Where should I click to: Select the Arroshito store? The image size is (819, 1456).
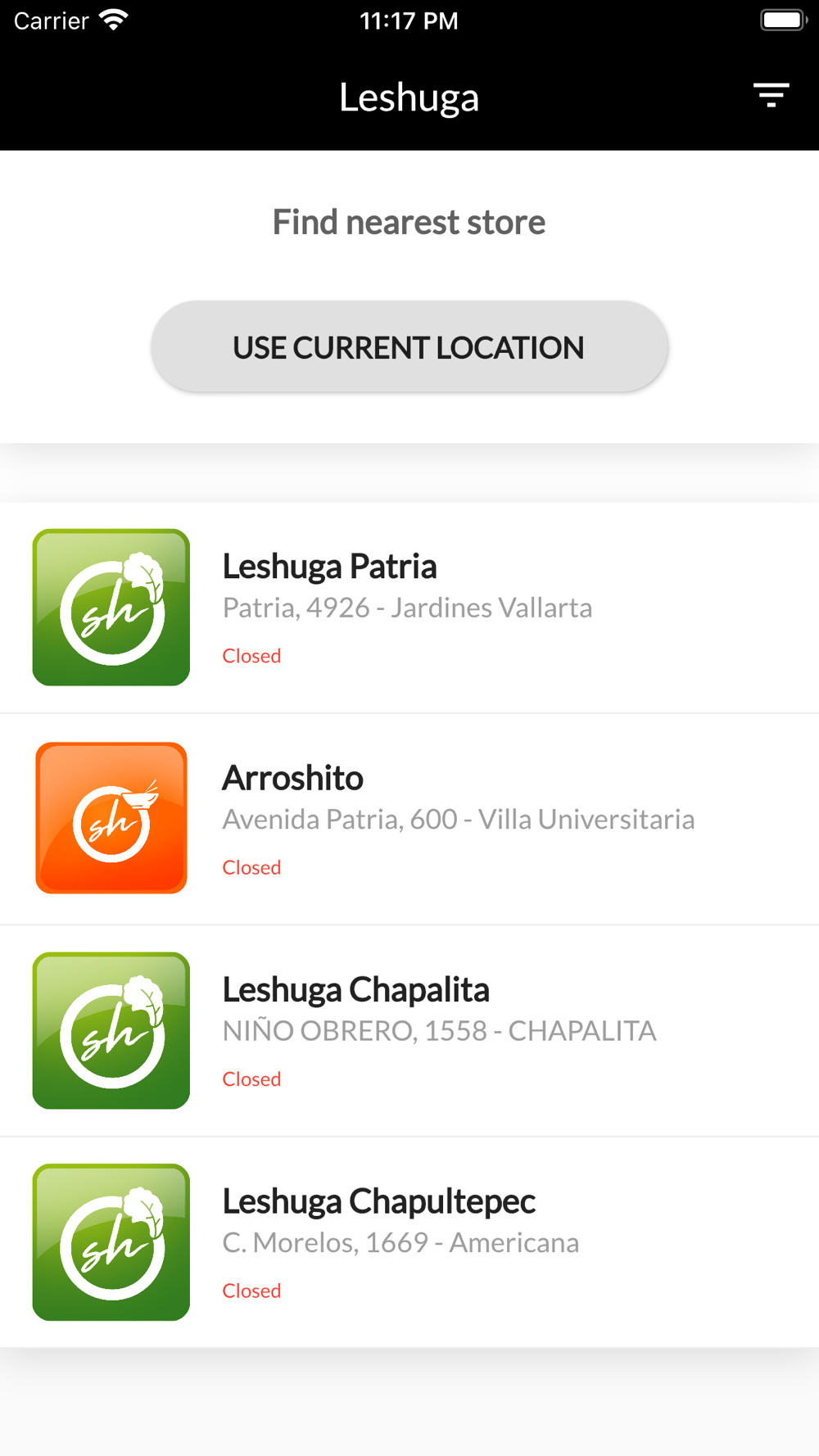[x=409, y=819]
